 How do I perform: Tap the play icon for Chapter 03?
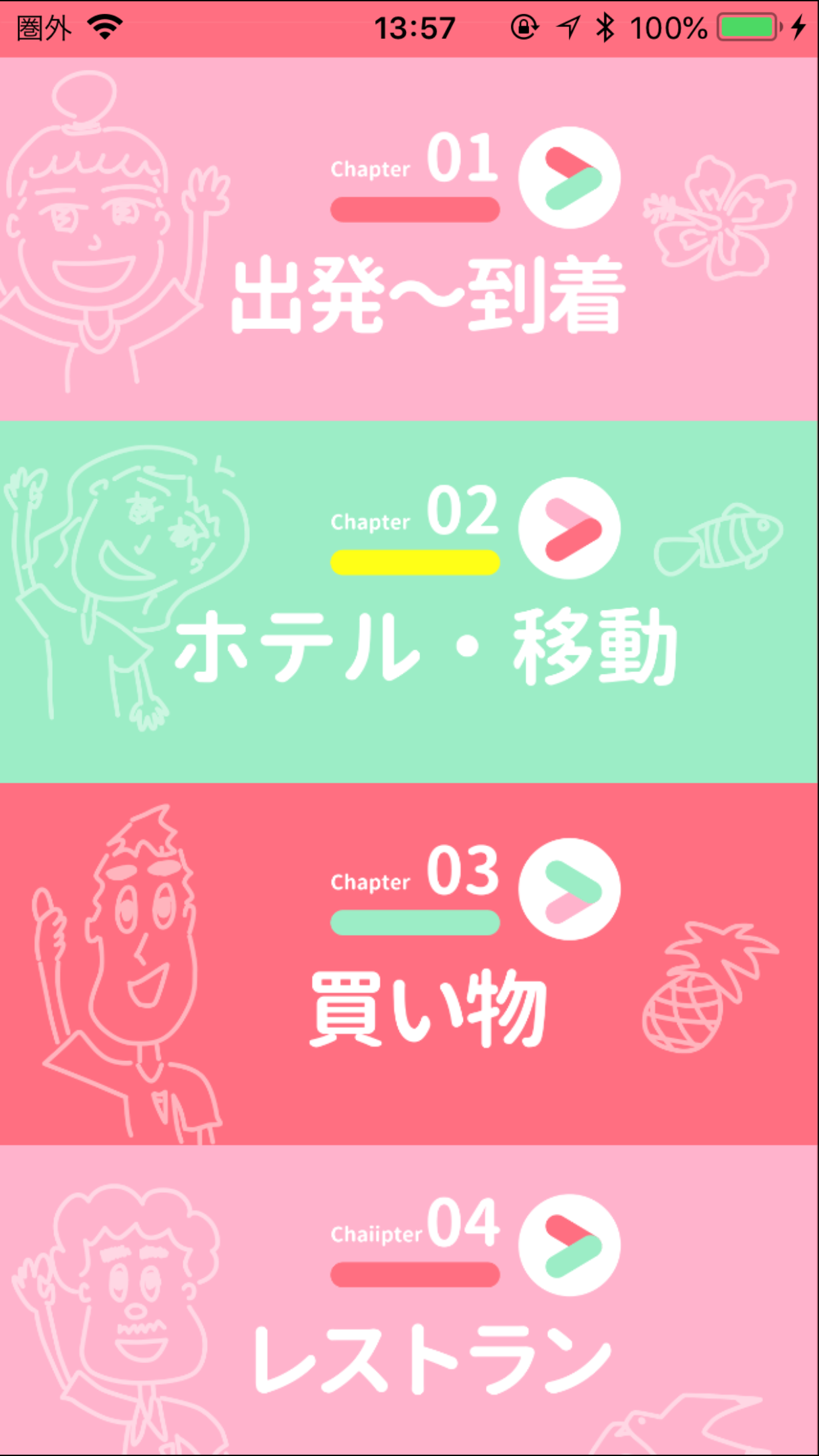(570, 889)
